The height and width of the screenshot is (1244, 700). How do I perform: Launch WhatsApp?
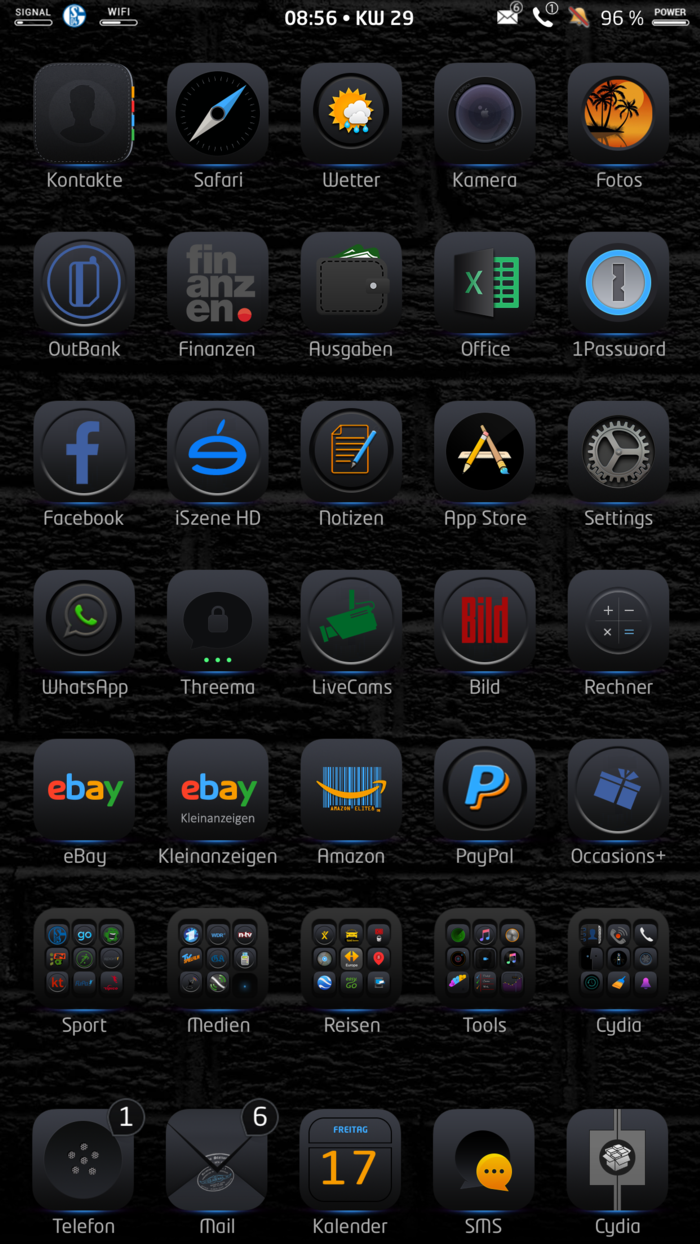(x=84, y=620)
